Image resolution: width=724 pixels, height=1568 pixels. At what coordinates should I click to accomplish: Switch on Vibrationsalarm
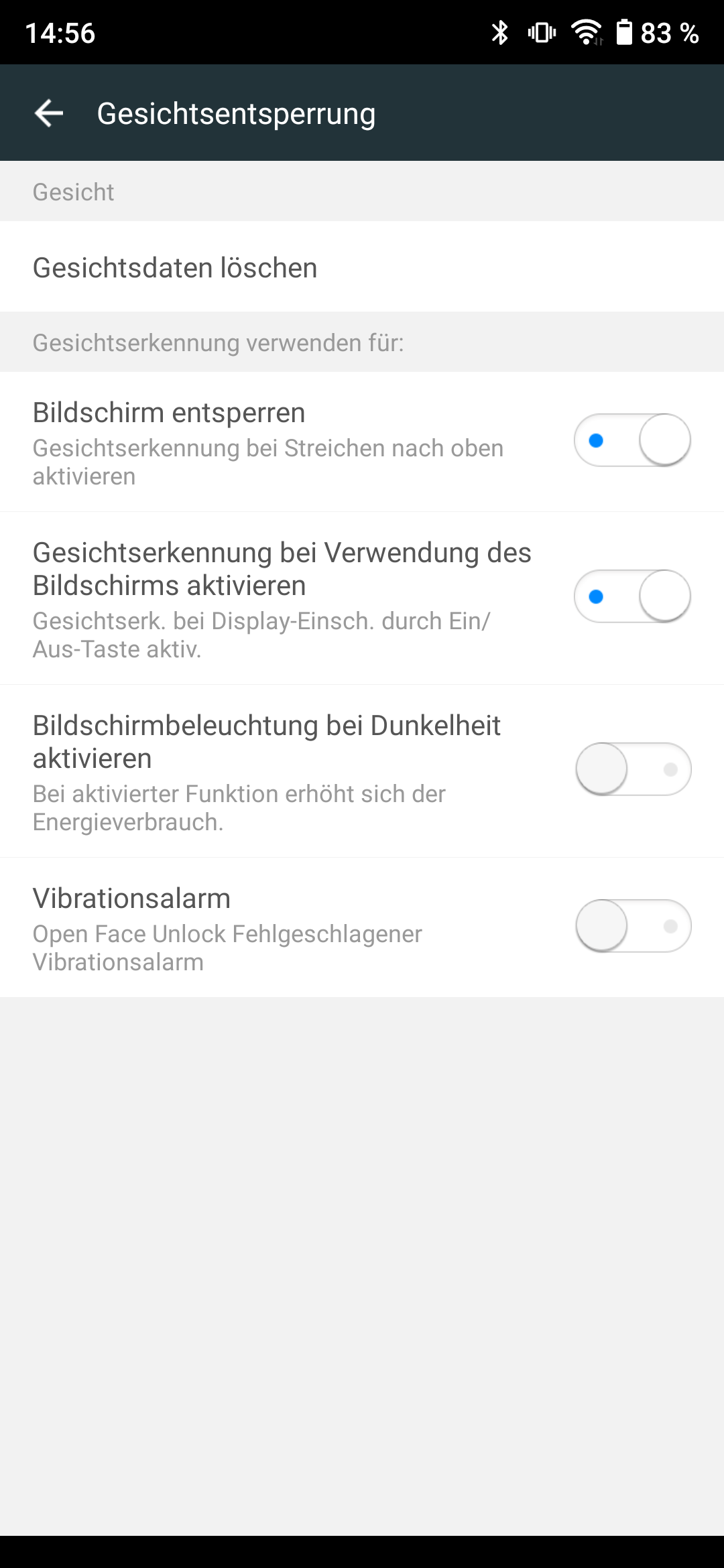(x=632, y=926)
